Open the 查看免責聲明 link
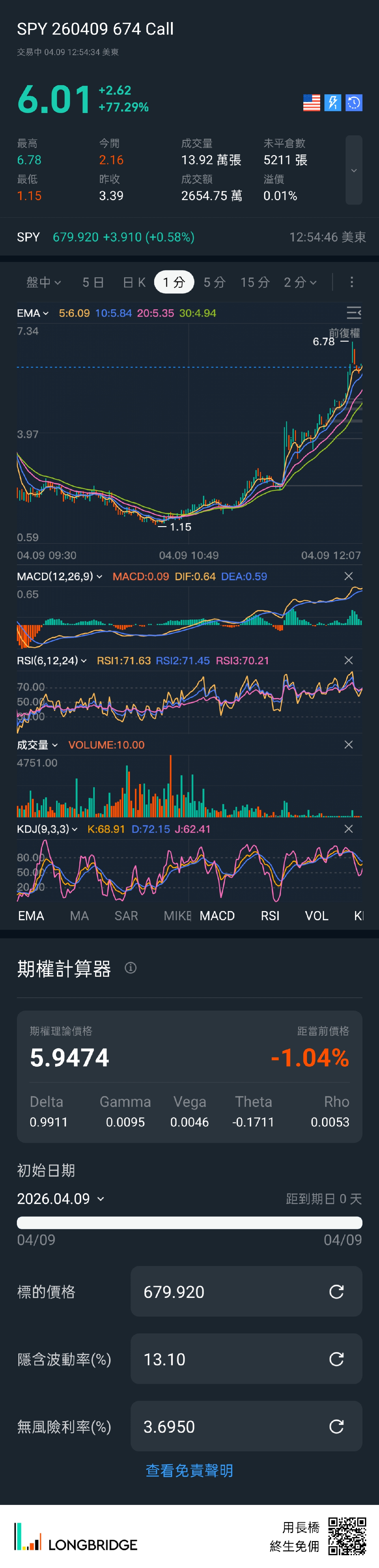This screenshot has height=1568, width=379. point(189,1471)
